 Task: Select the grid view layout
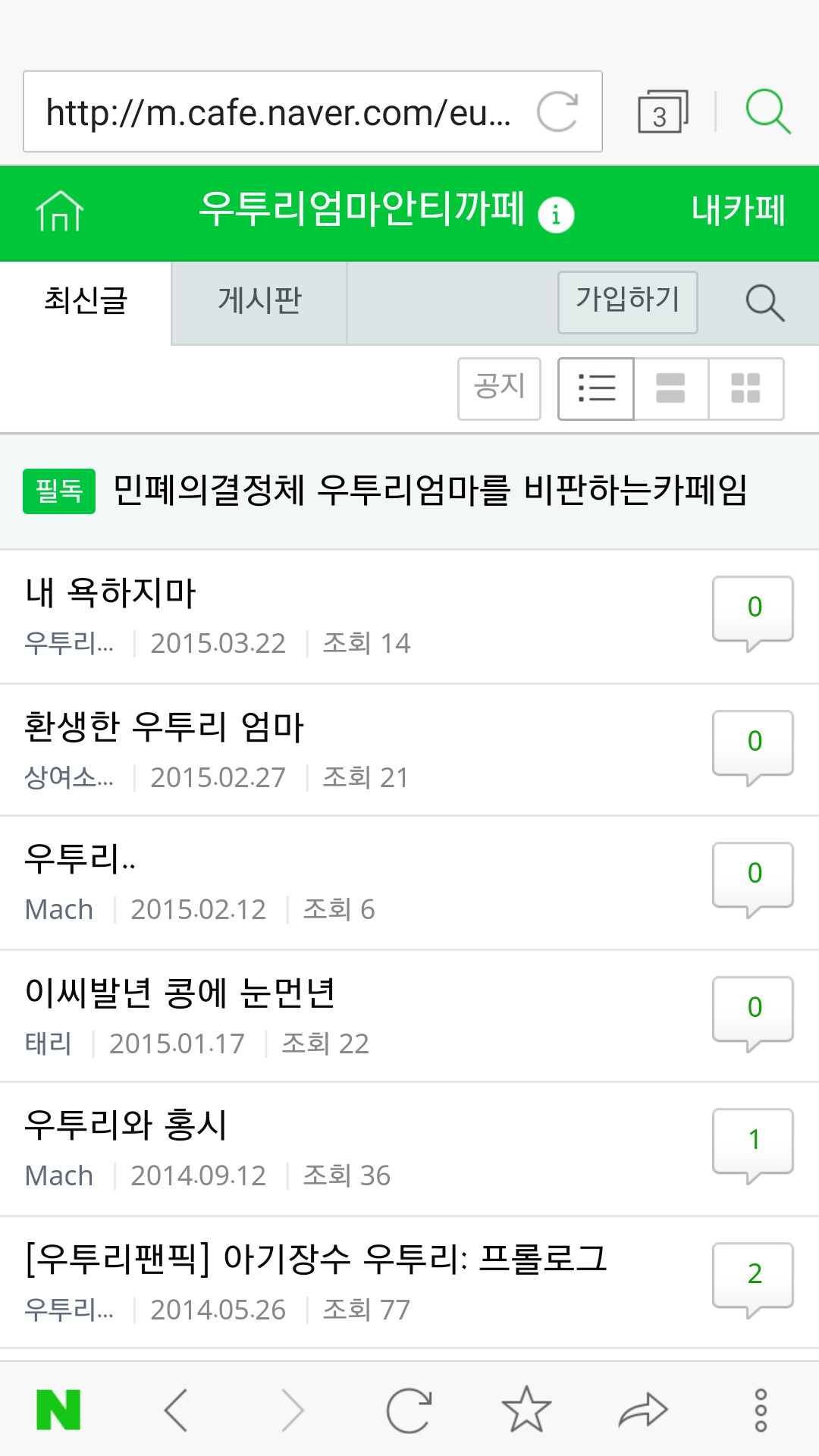[x=745, y=388]
